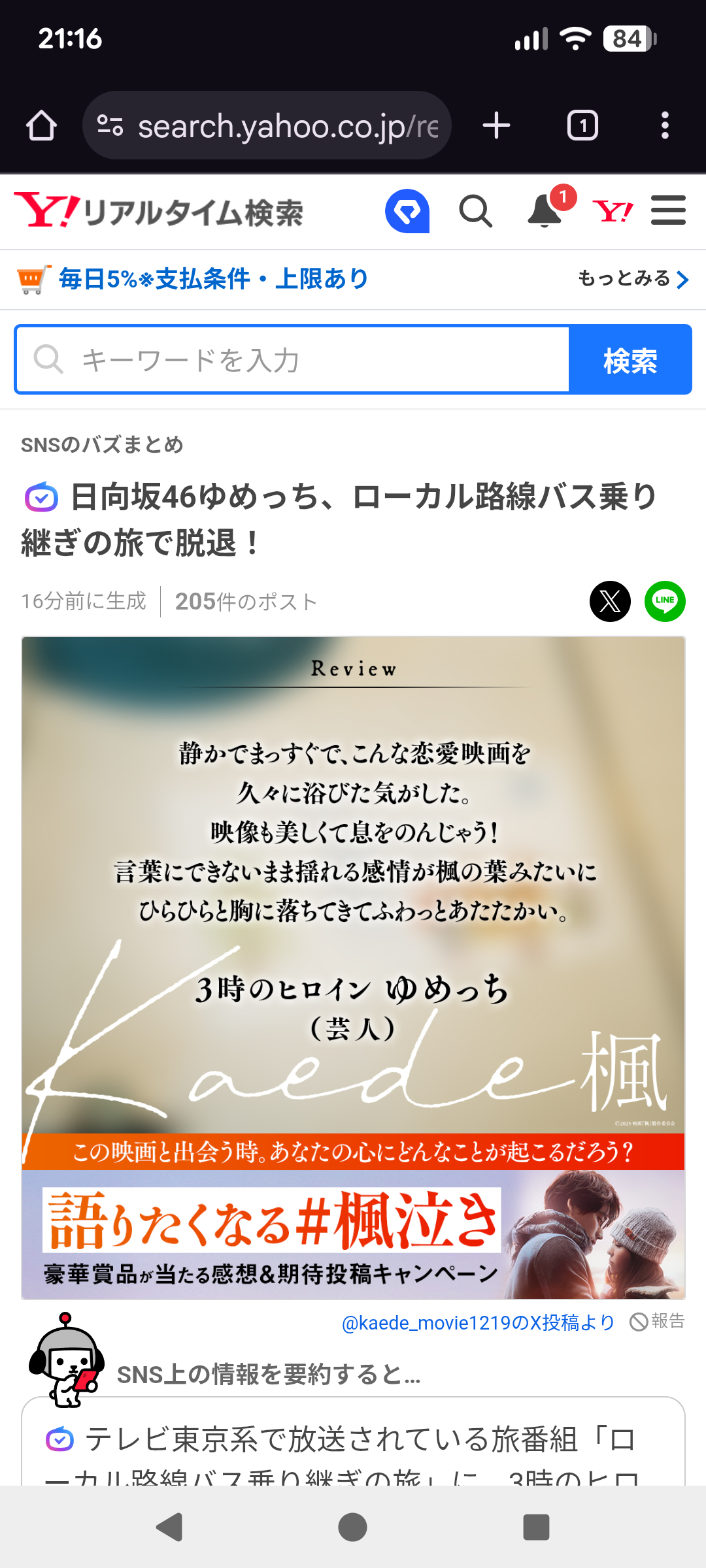
Task: Open @kaede_movie1219のX投稿より source link
Action: point(478,1322)
